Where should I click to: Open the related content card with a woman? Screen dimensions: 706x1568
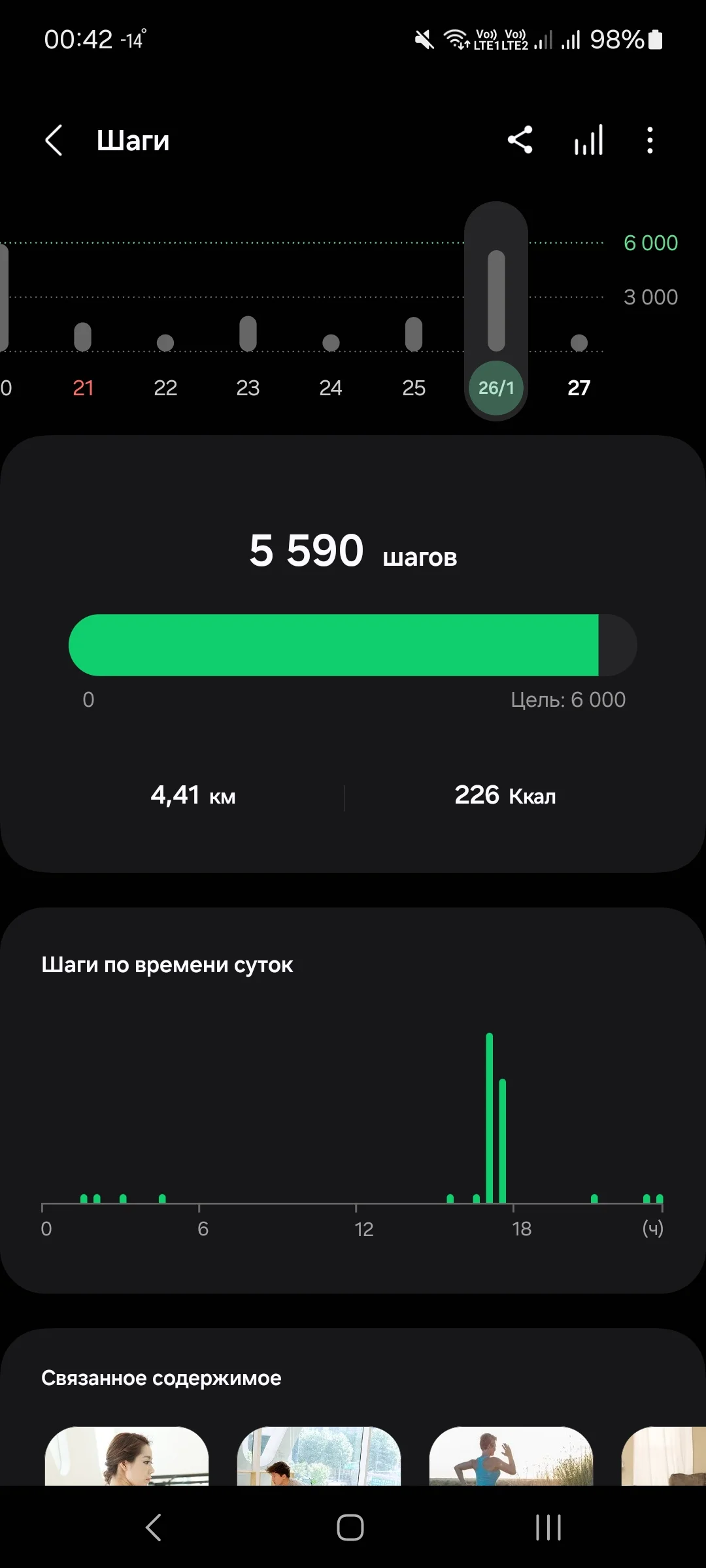(x=127, y=1456)
